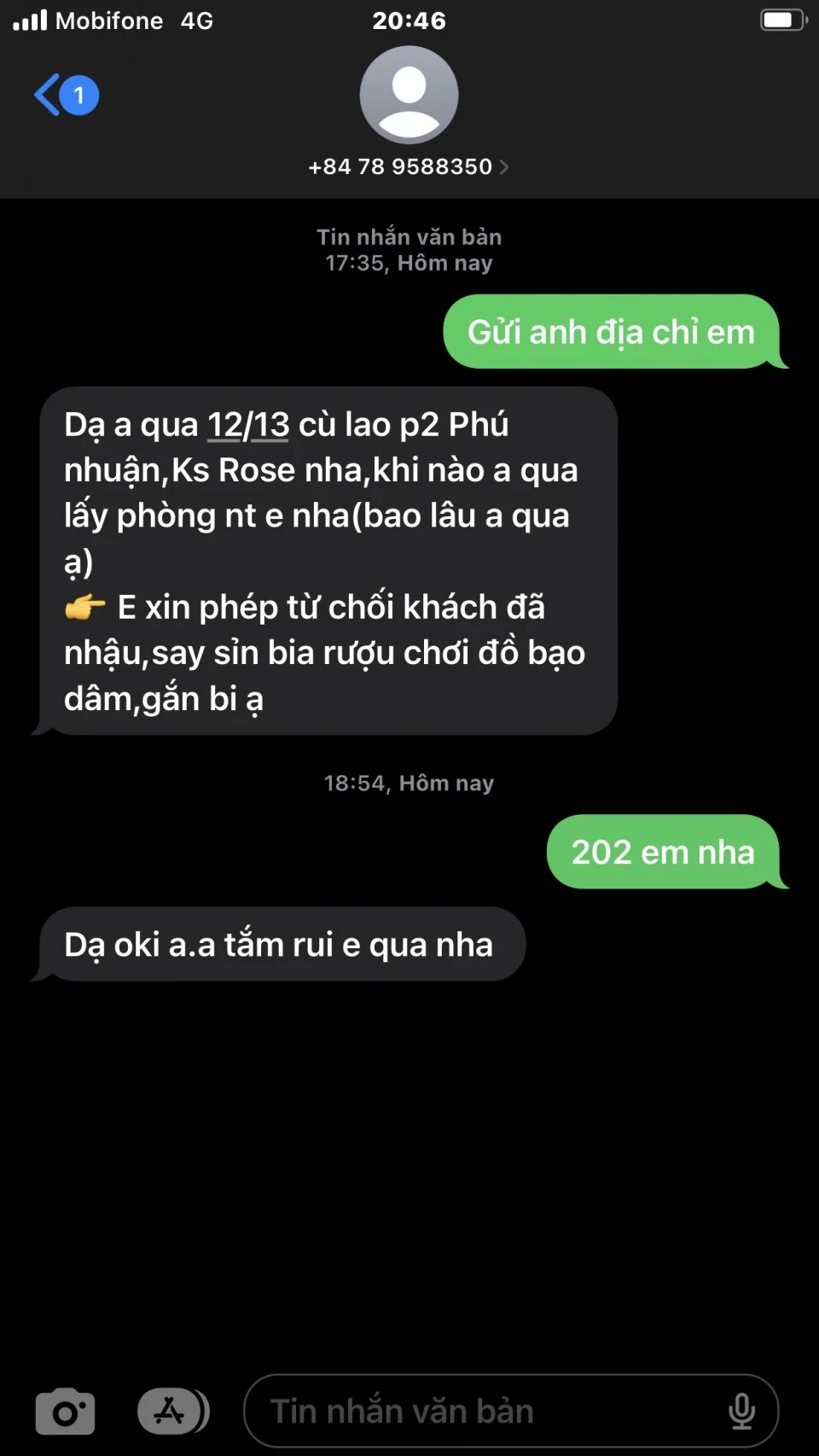
Task: Tap the 'Tin nhắn văn bản' text field
Action: 486,1412
